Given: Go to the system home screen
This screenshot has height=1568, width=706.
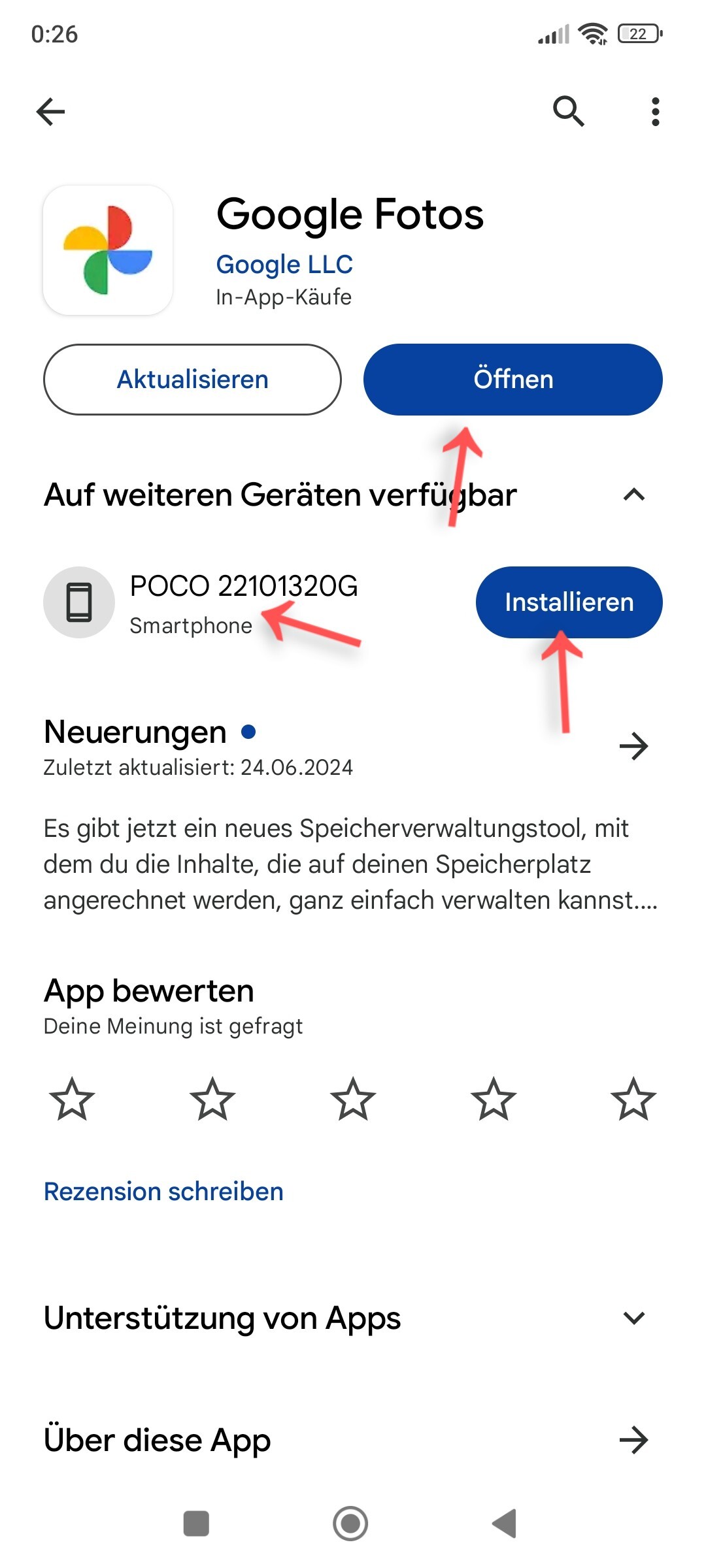Looking at the screenshot, I should pos(350,1524).
